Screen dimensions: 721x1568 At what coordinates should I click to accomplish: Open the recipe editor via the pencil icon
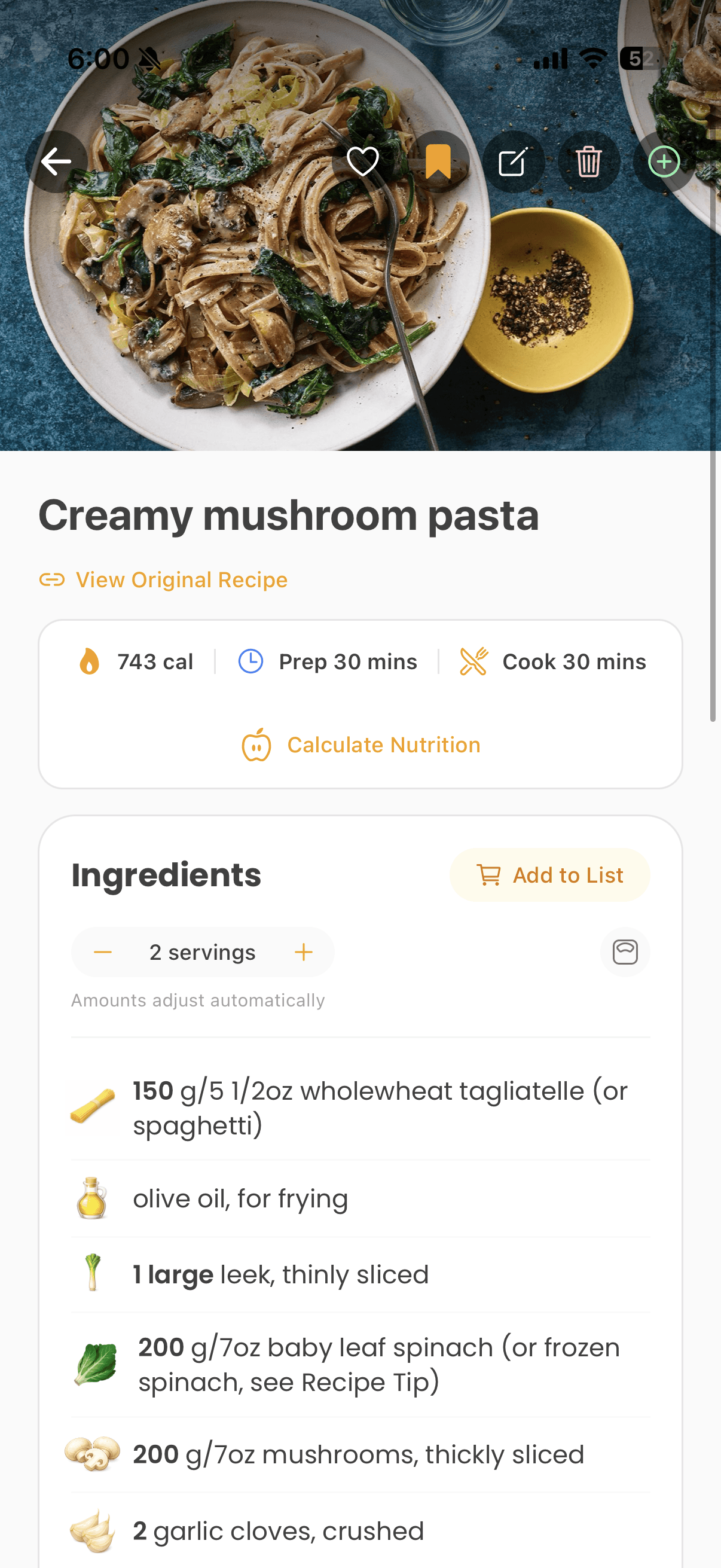click(x=514, y=161)
